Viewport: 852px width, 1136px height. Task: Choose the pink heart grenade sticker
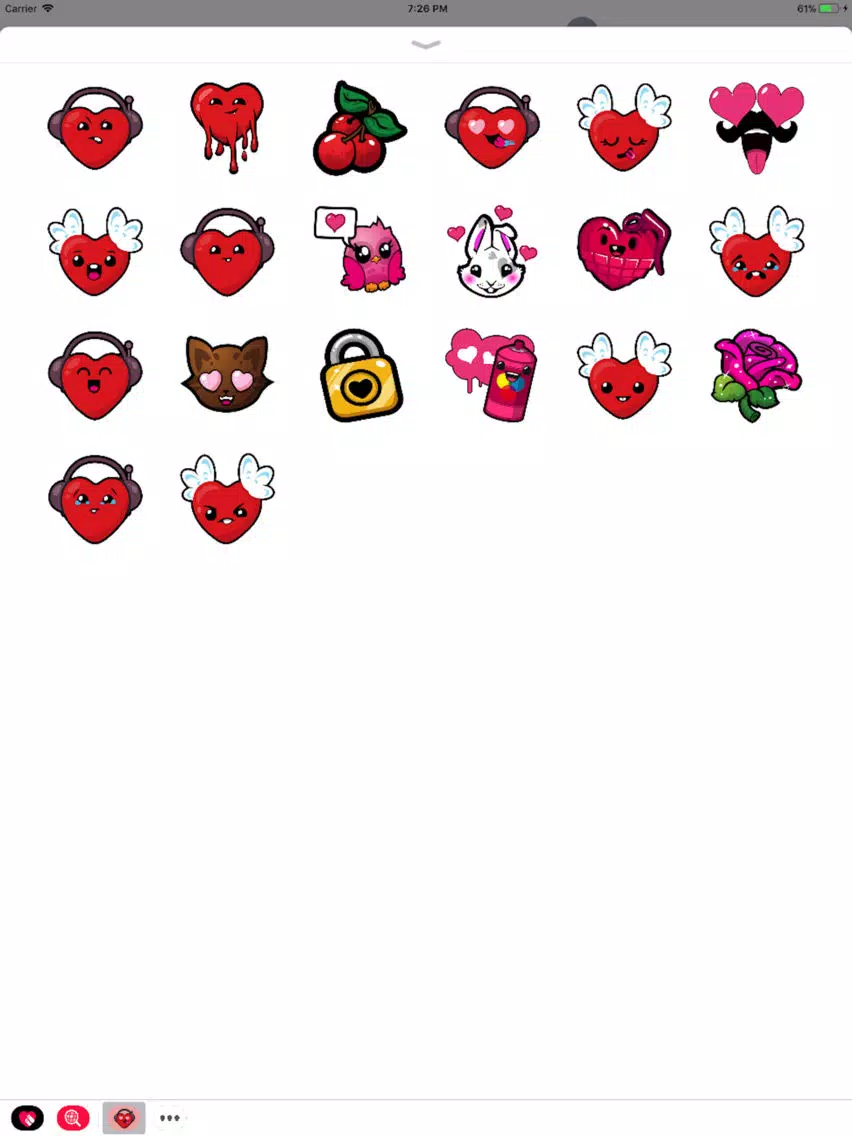coord(624,250)
